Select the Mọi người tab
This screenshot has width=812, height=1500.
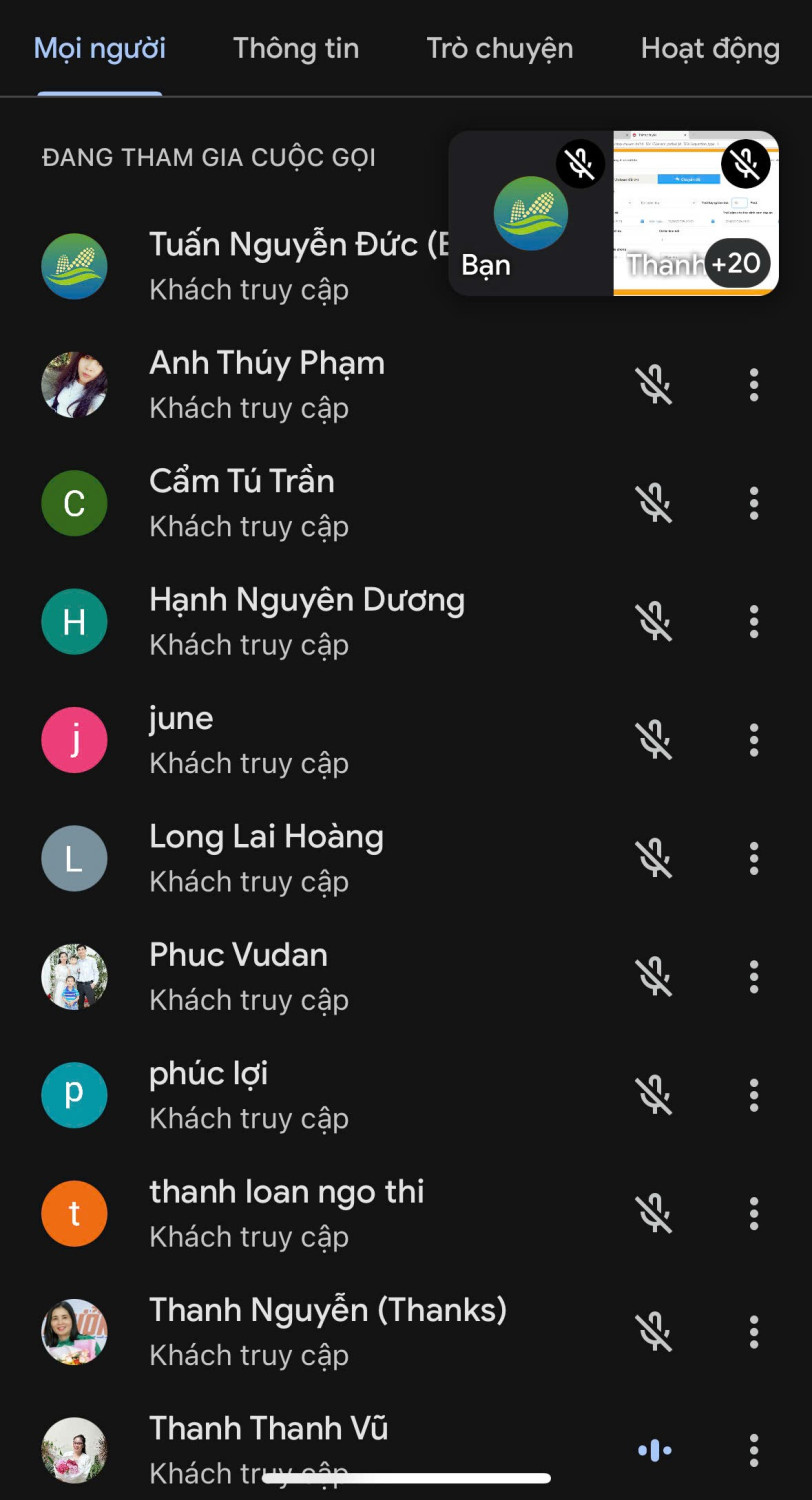coord(100,48)
